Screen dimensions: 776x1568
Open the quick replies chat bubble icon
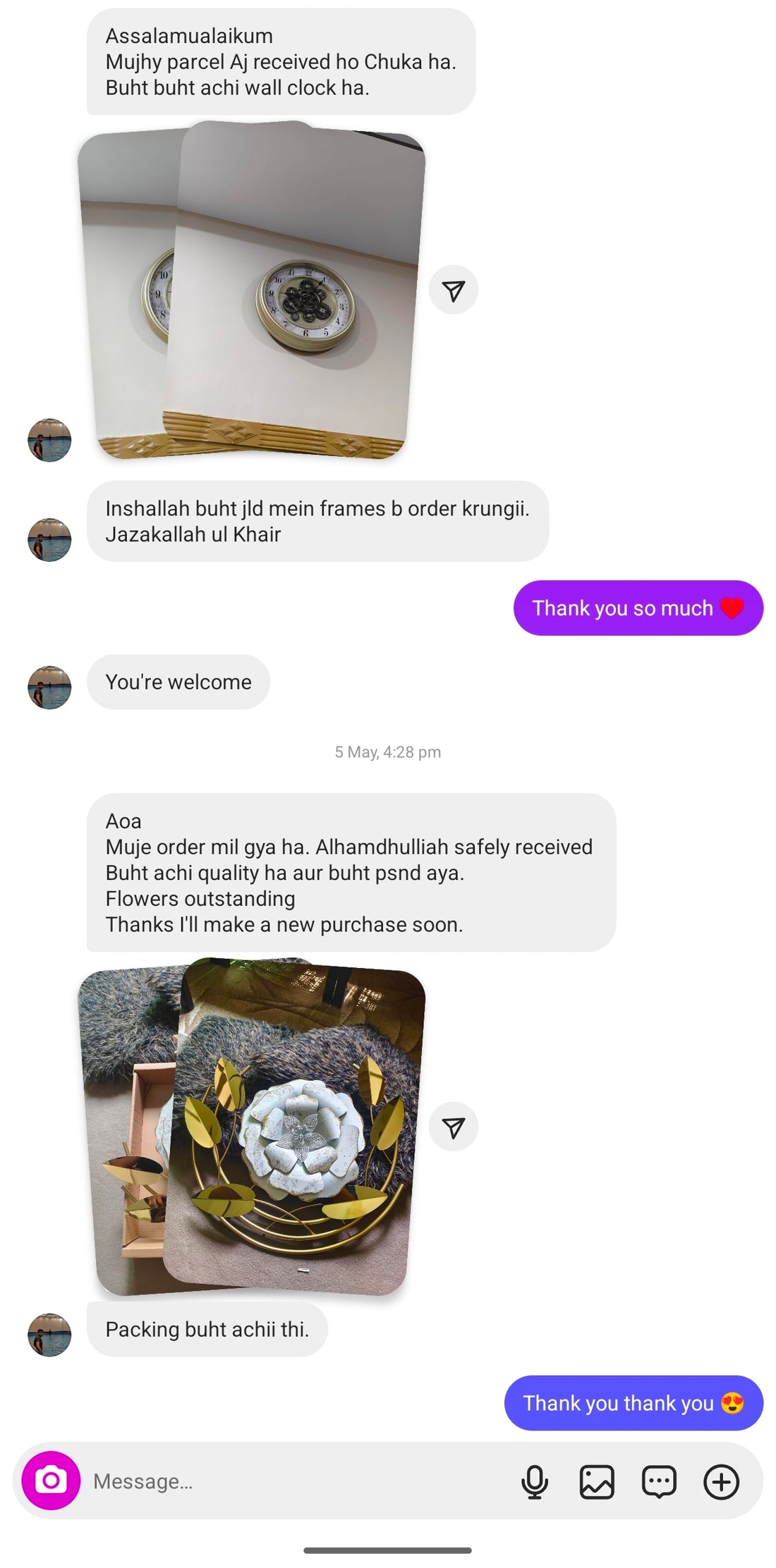(659, 1481)
